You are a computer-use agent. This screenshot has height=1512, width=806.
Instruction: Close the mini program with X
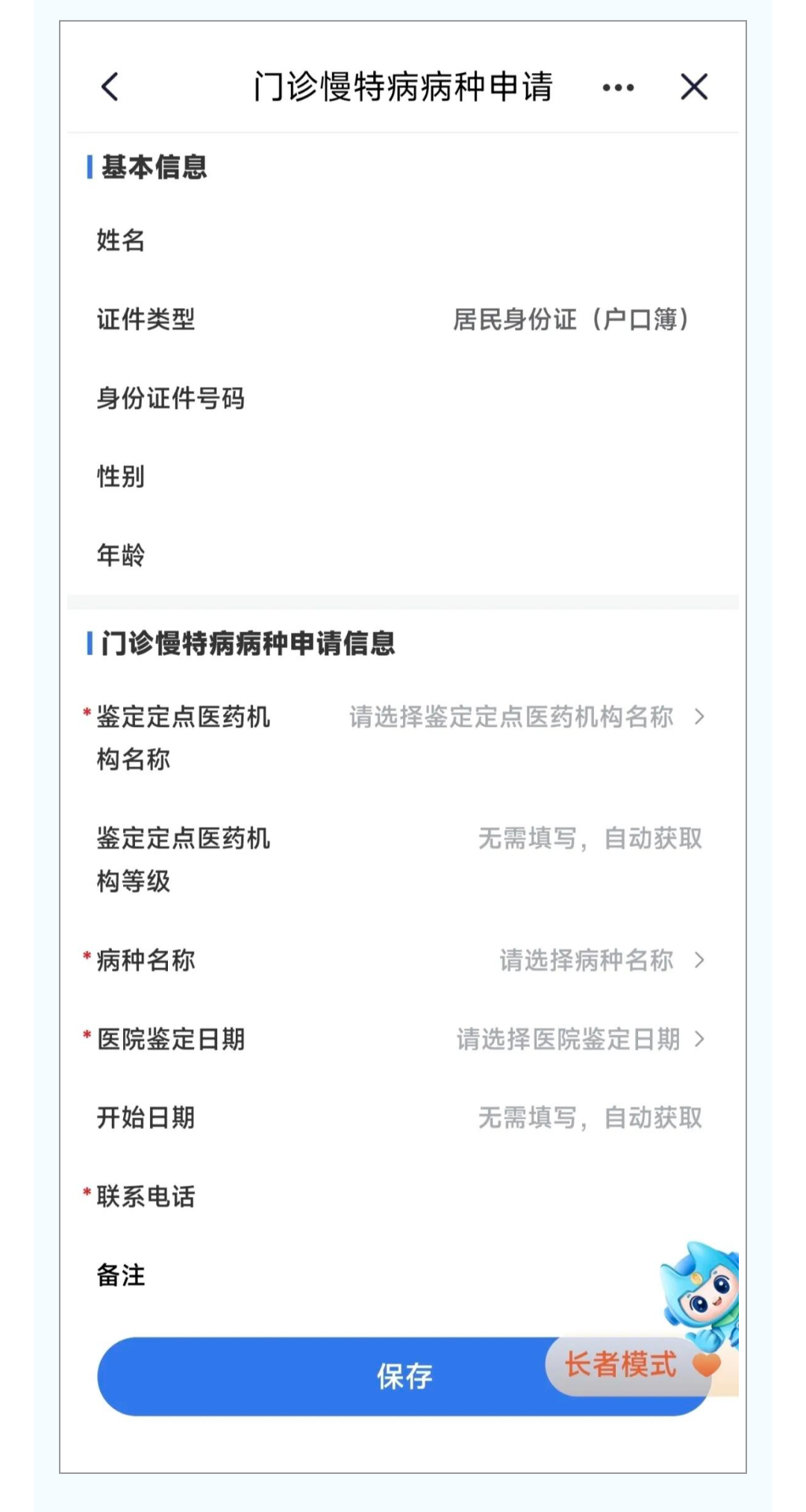pyautogui.click(x=694, y=87)
